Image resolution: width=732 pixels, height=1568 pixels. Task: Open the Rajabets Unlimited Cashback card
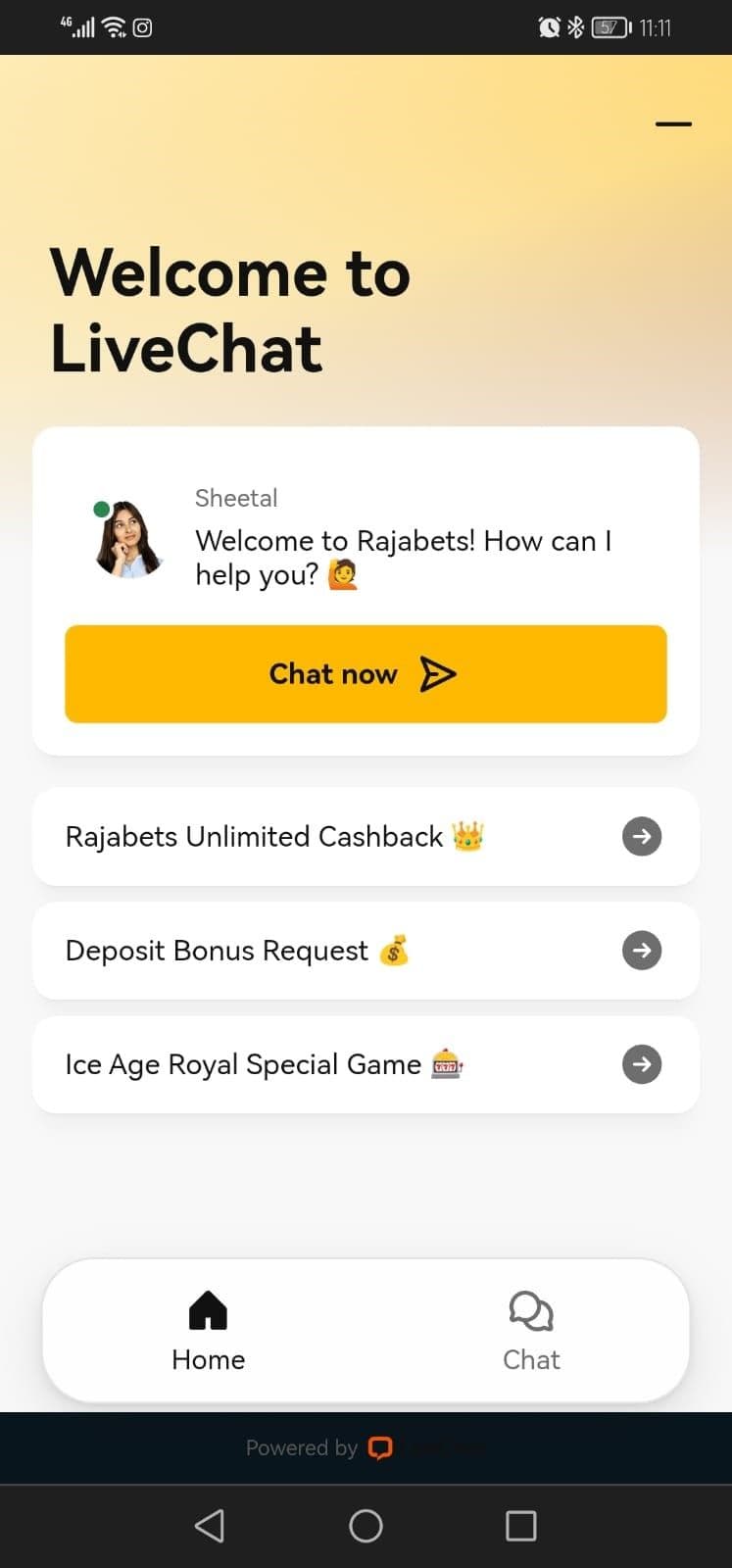(294, 837)
